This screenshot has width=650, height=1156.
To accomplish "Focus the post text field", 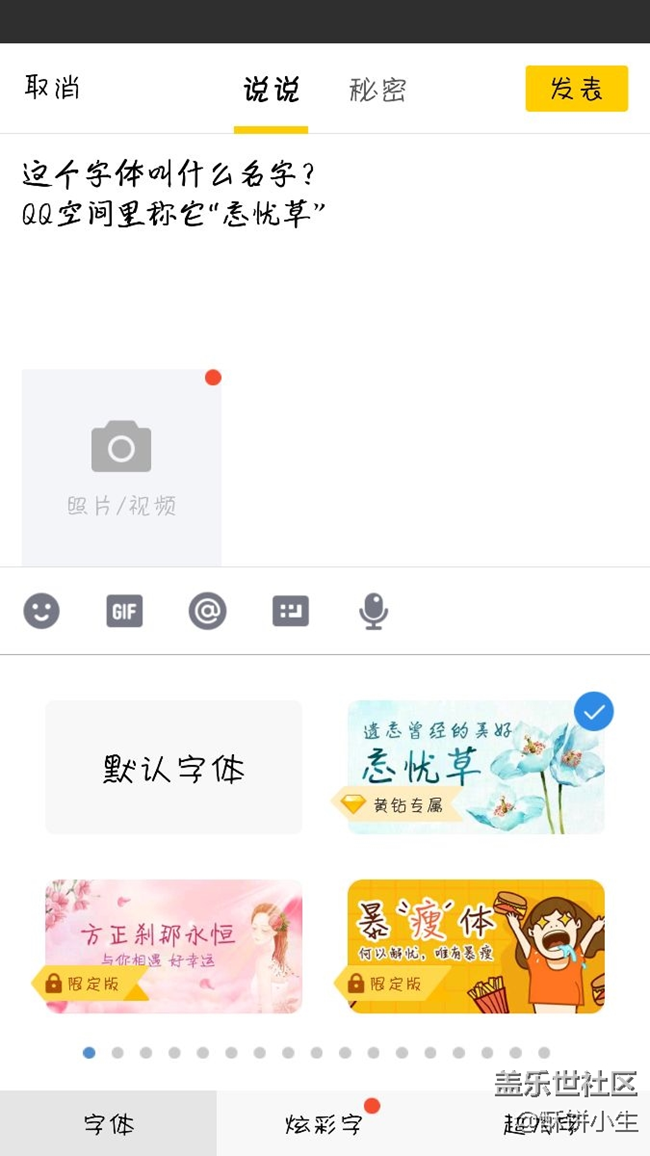I will [x=325, y=260].
